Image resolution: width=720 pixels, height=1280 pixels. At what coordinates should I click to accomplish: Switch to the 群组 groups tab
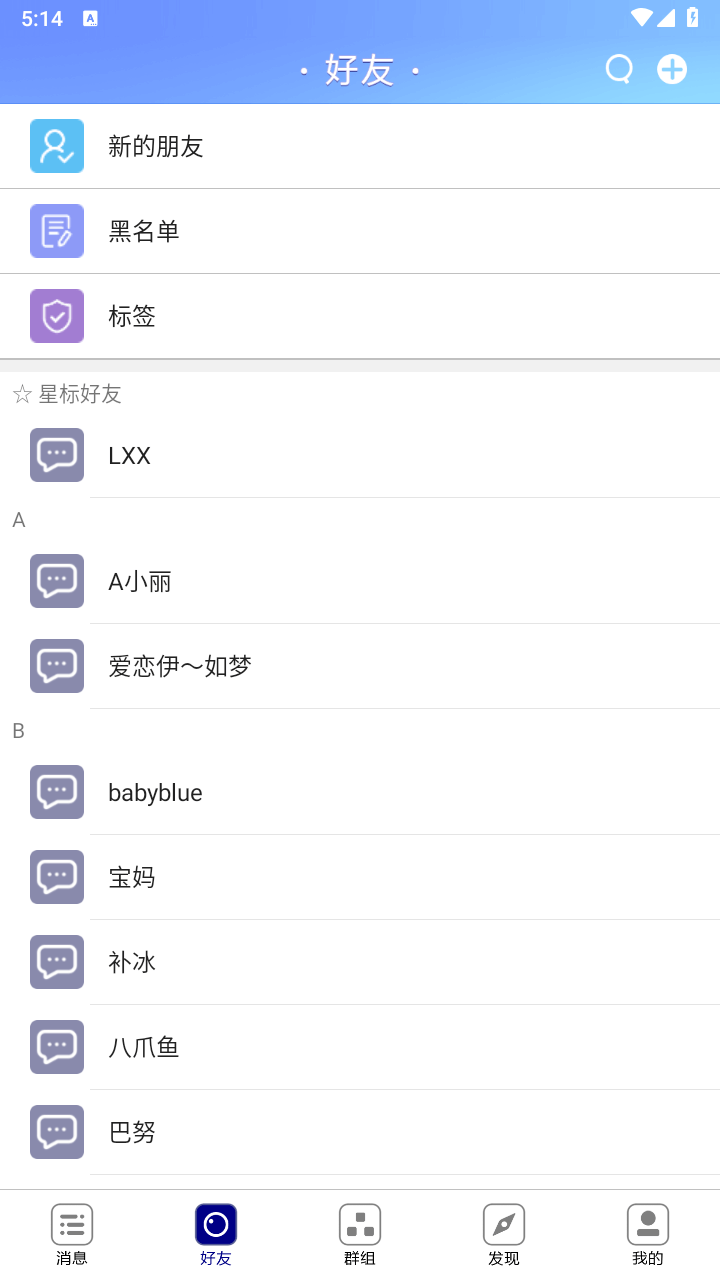point(360,1235)
